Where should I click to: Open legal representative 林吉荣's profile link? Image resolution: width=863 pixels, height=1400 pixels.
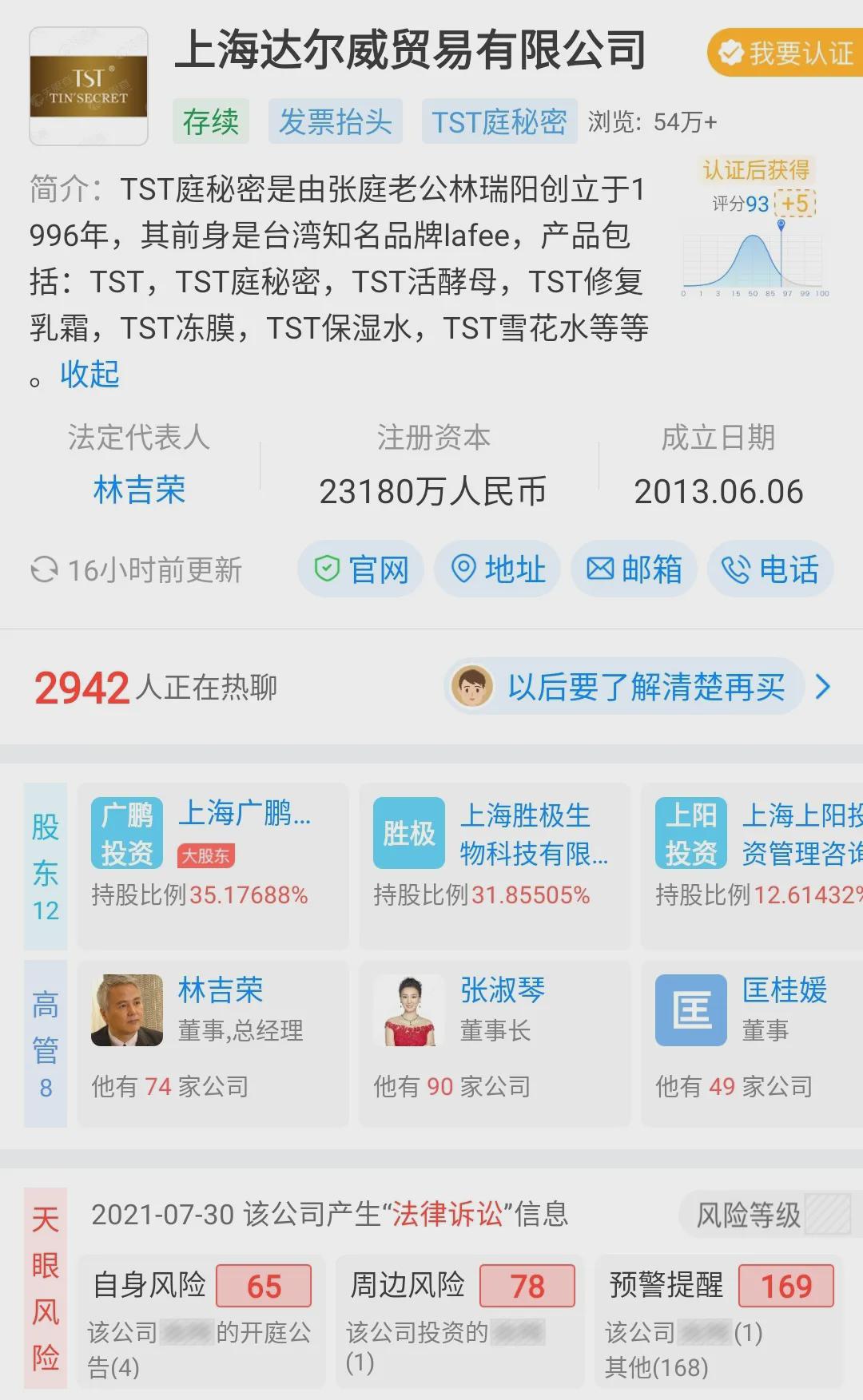point(139,490)
